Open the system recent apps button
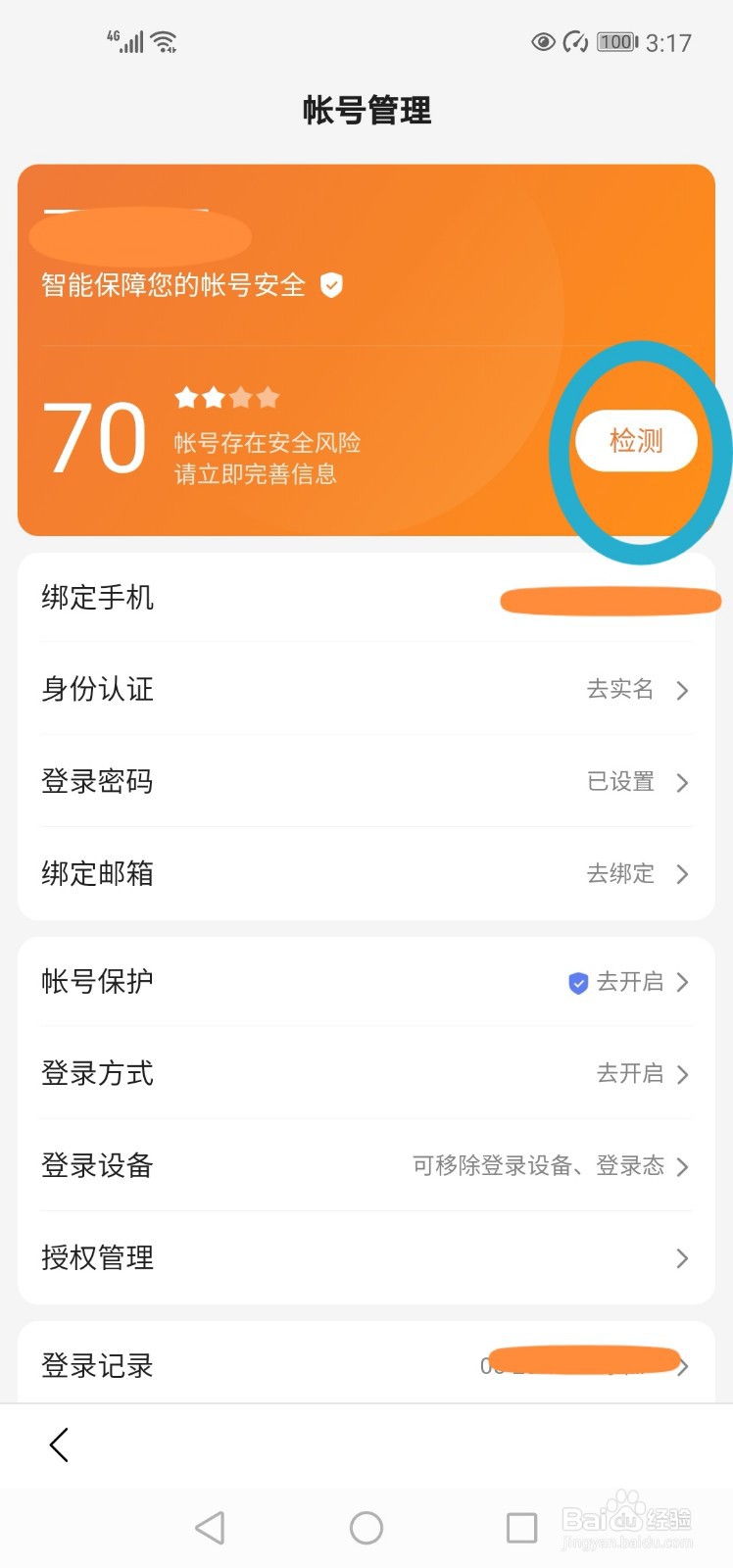This screenshot has width=733, height=1568. click(x=521, y=1527)
